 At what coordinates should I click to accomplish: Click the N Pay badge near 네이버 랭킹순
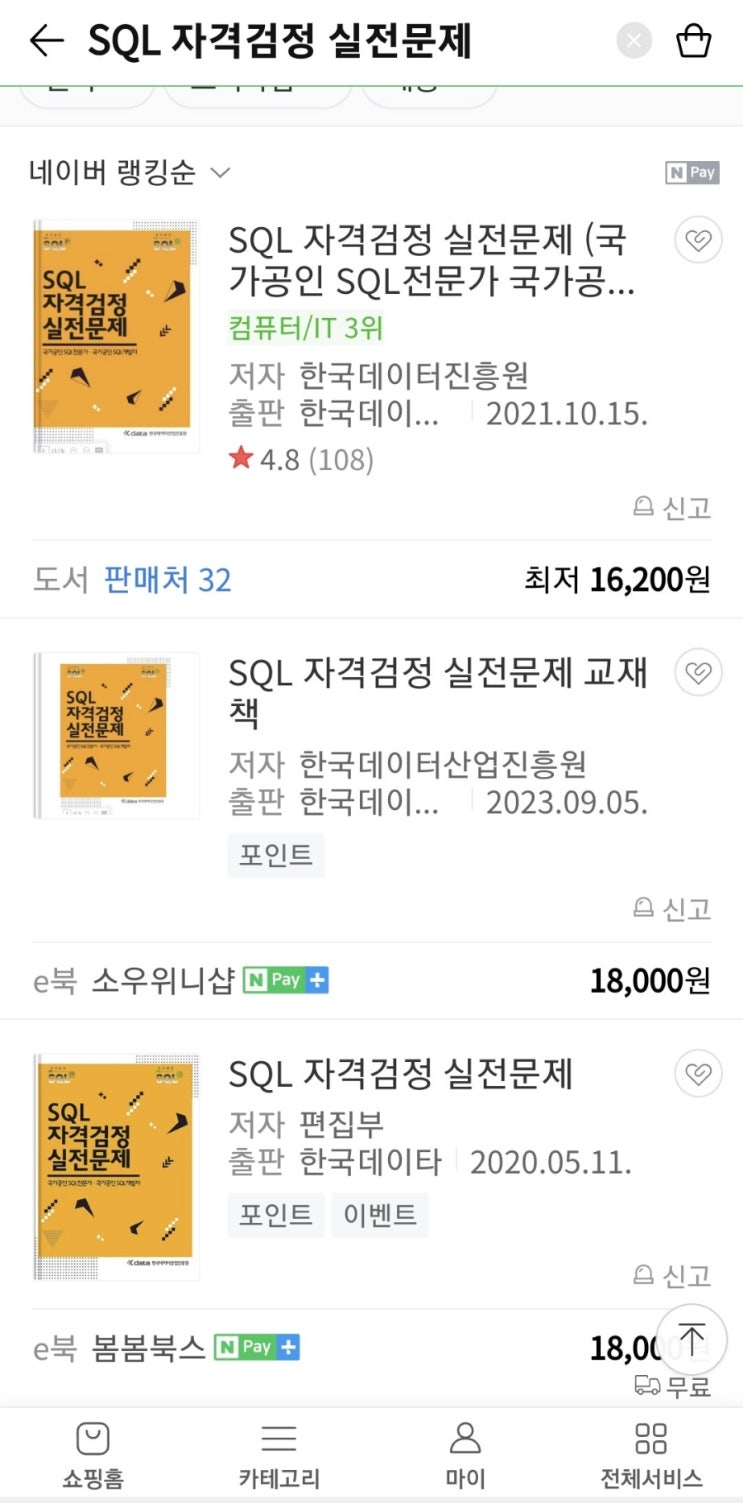click(x=693, y=172)
